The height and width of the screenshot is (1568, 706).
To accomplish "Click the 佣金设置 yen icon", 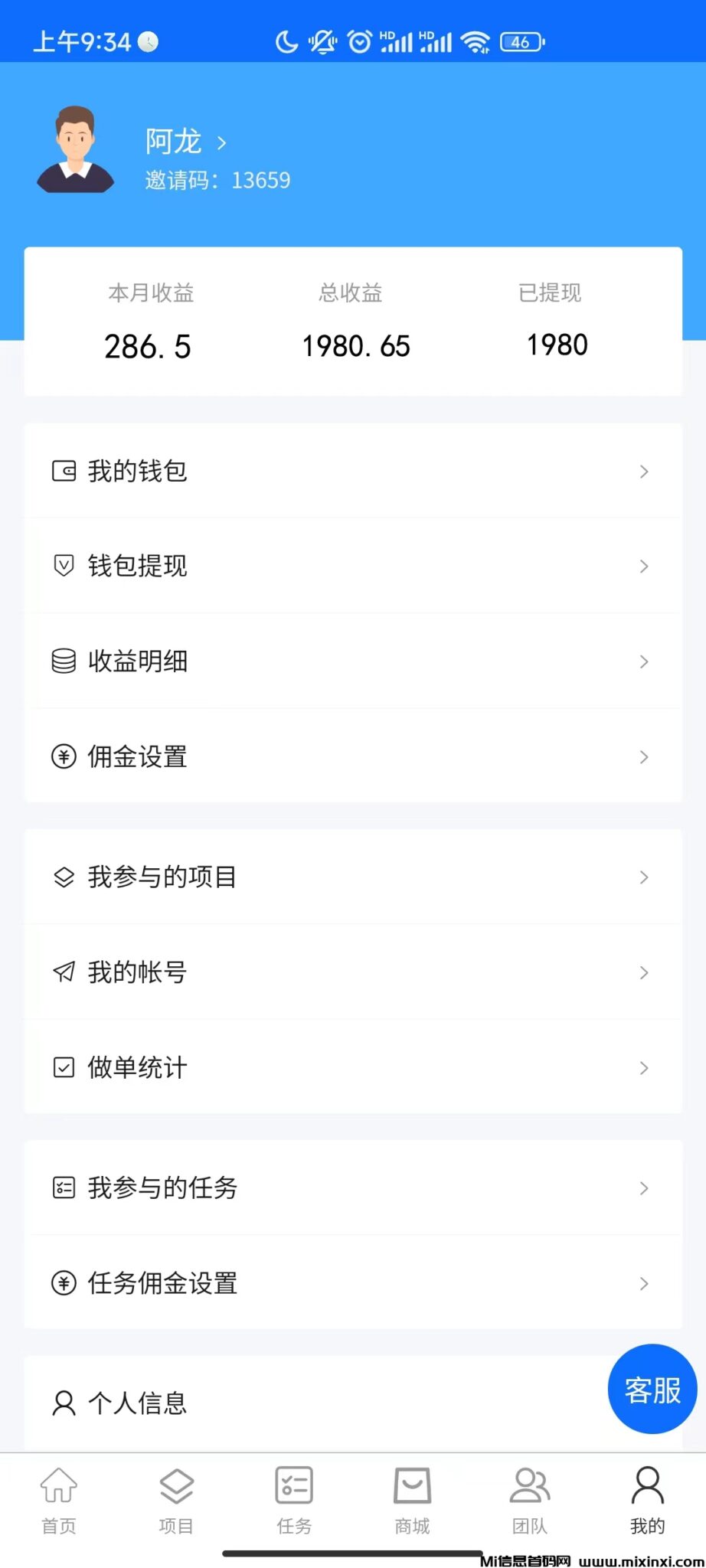I will [x=64, y=756].
